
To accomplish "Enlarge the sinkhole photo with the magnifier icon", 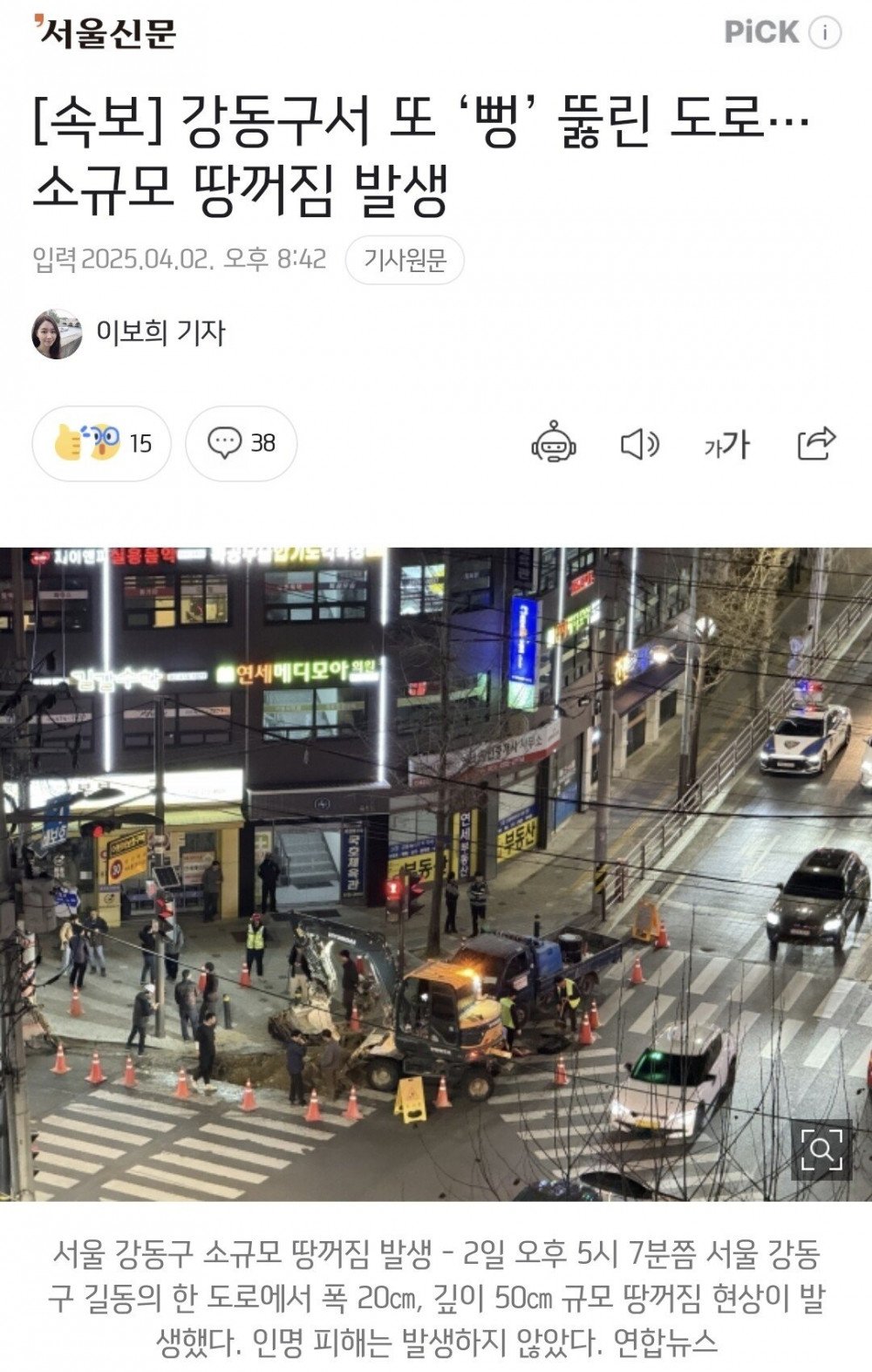I will click(821, 1150).
